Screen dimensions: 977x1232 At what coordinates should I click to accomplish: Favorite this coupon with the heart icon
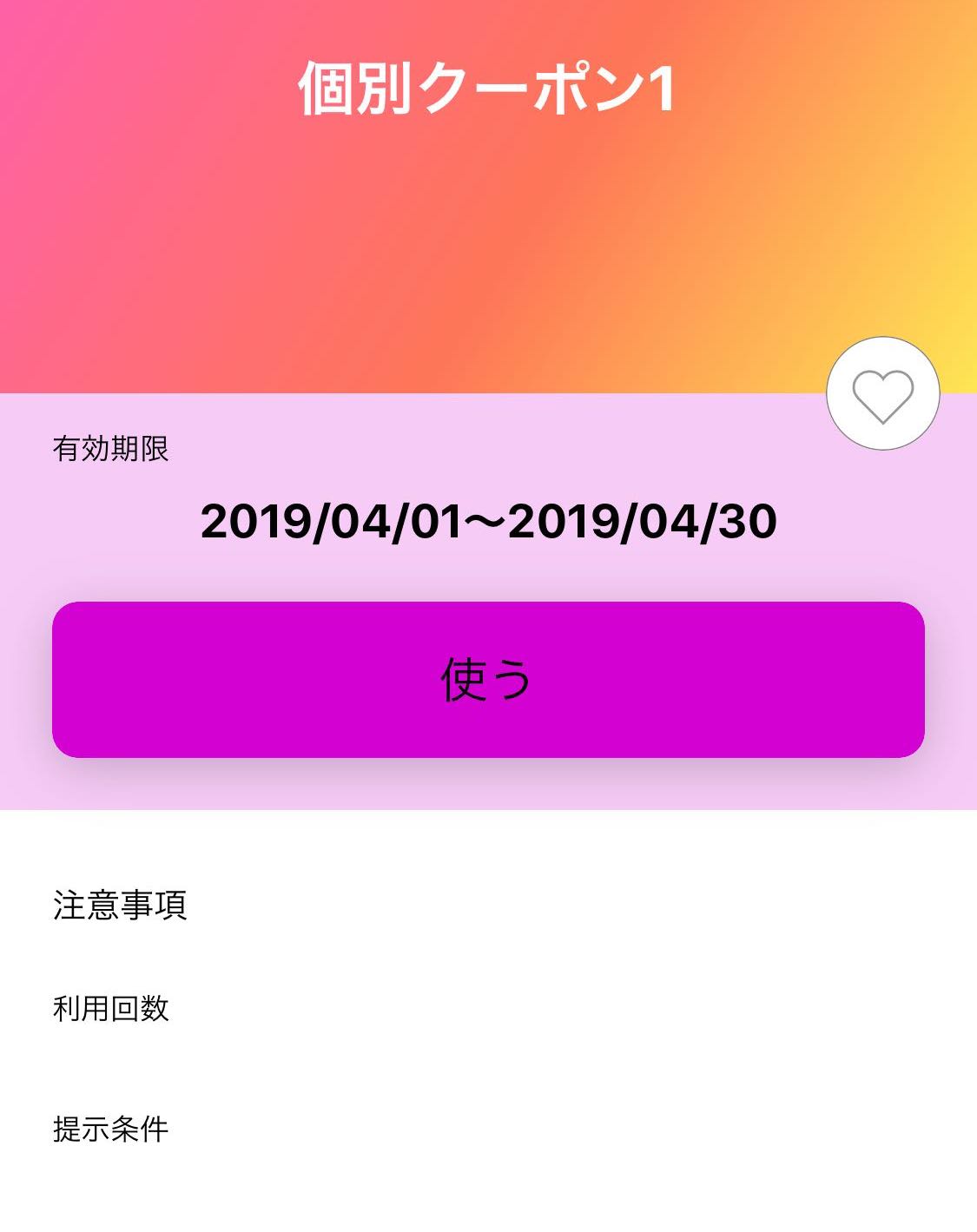click(882, 393)
